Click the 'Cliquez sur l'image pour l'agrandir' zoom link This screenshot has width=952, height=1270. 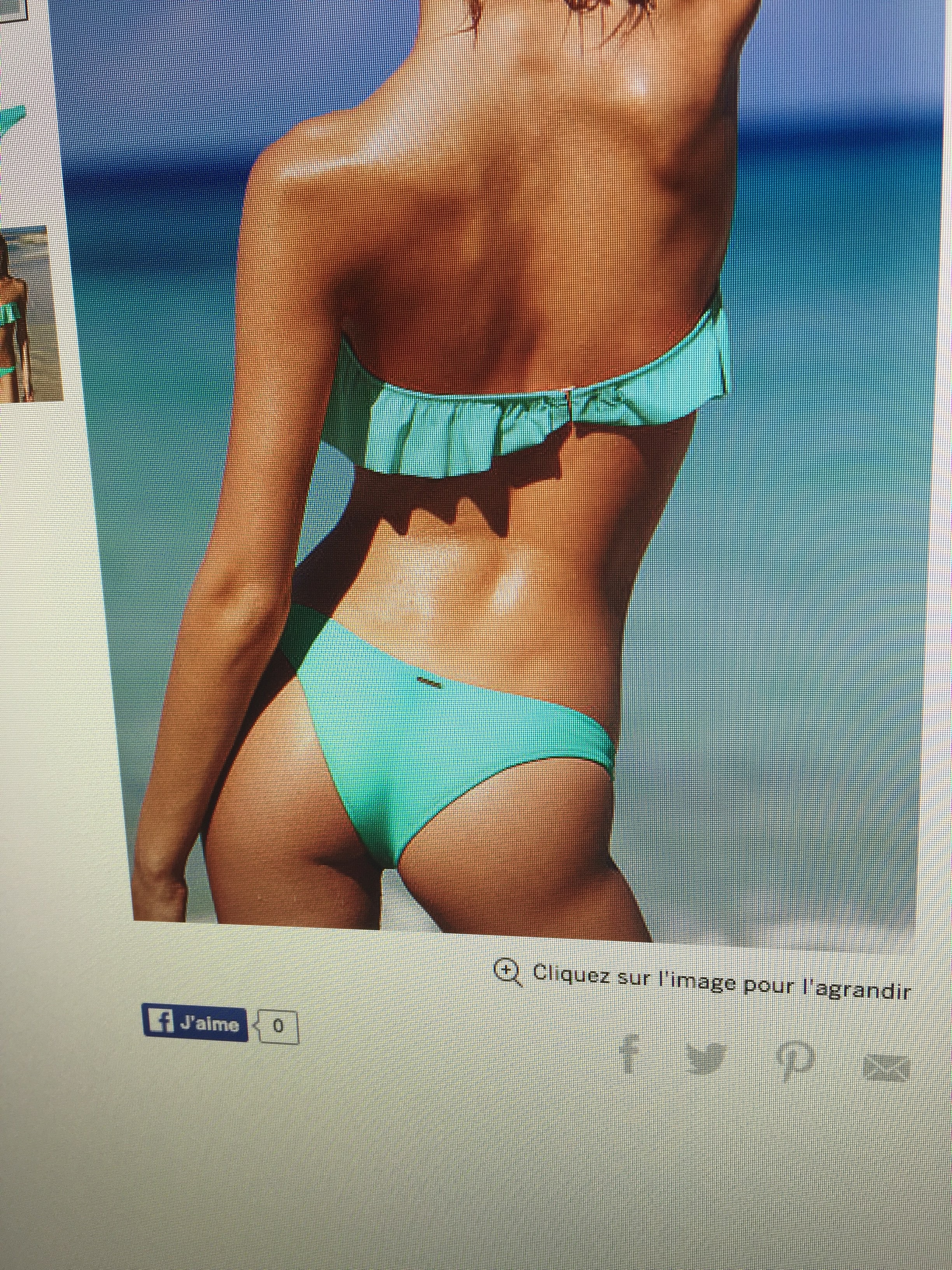coord(720,987)
